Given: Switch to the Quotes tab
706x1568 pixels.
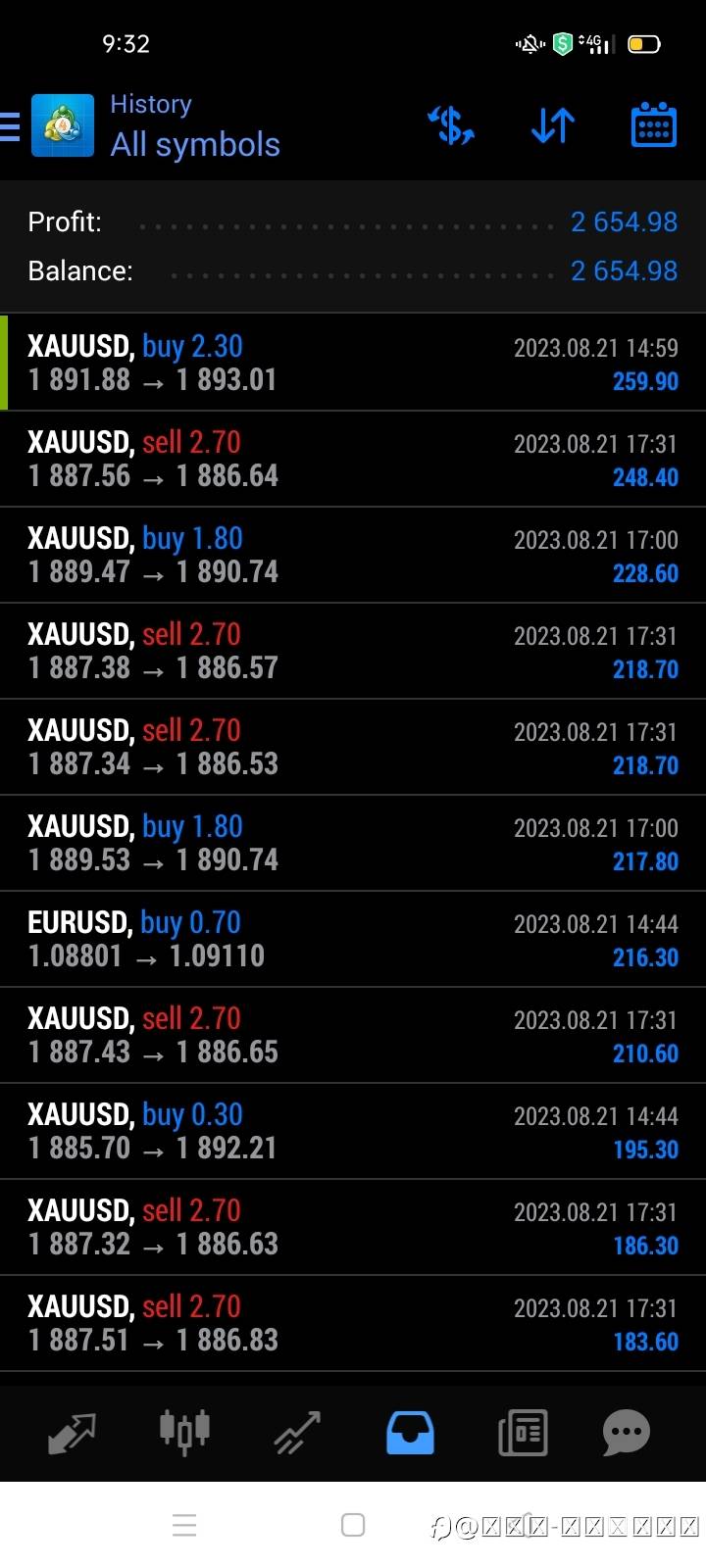Looking at the screenshot, I should 72,1433.
